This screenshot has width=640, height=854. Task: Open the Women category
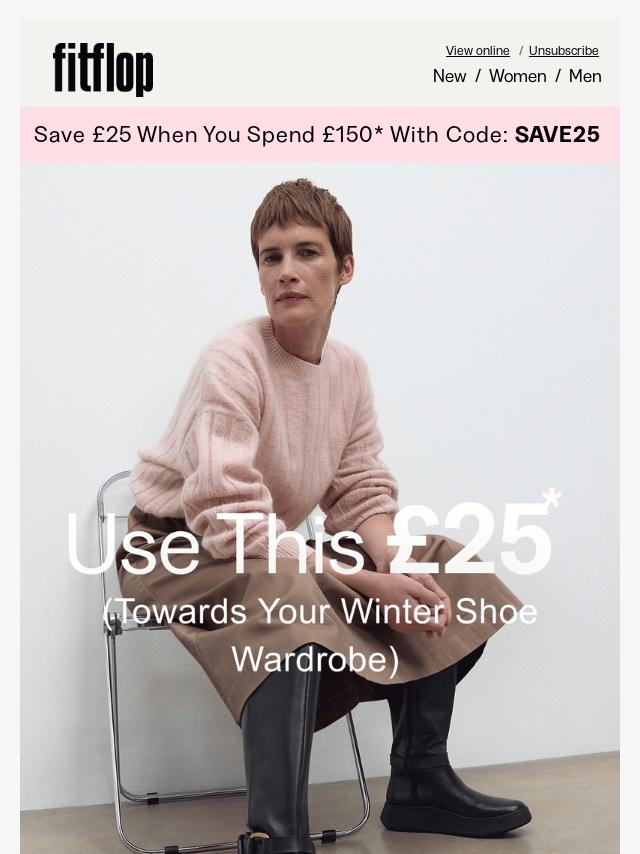pyautogui.click(x=517, y=76)
